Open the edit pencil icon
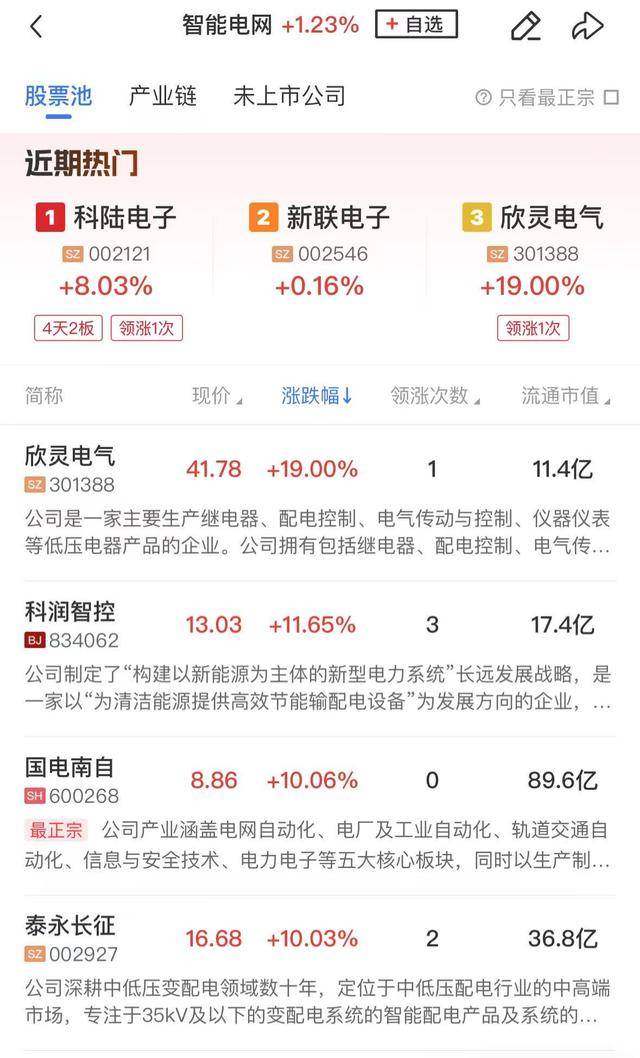 click(526, 26)
